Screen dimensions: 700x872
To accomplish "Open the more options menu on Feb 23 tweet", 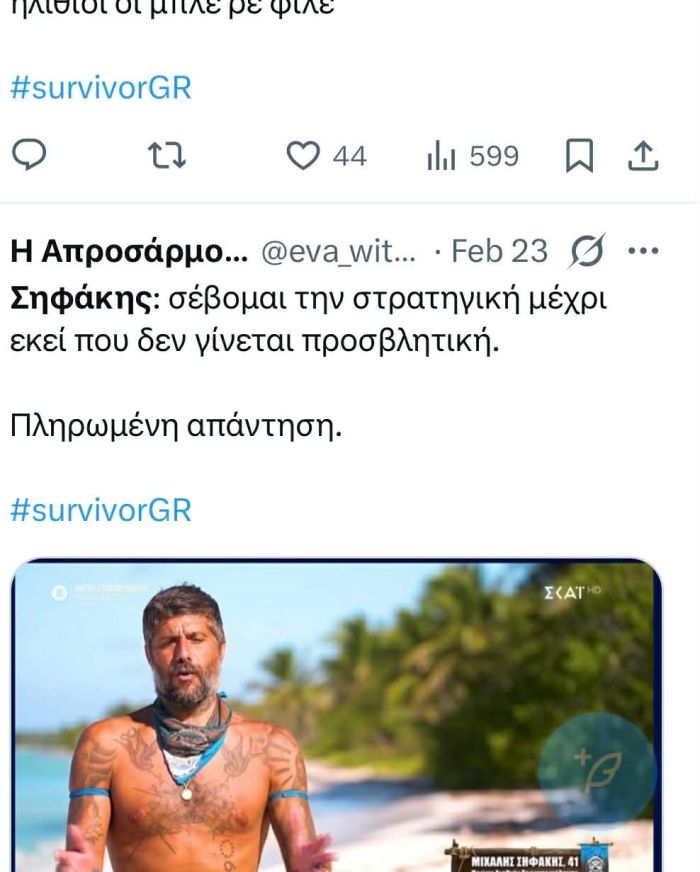I will pyautogui.click(x=643, y=251).
